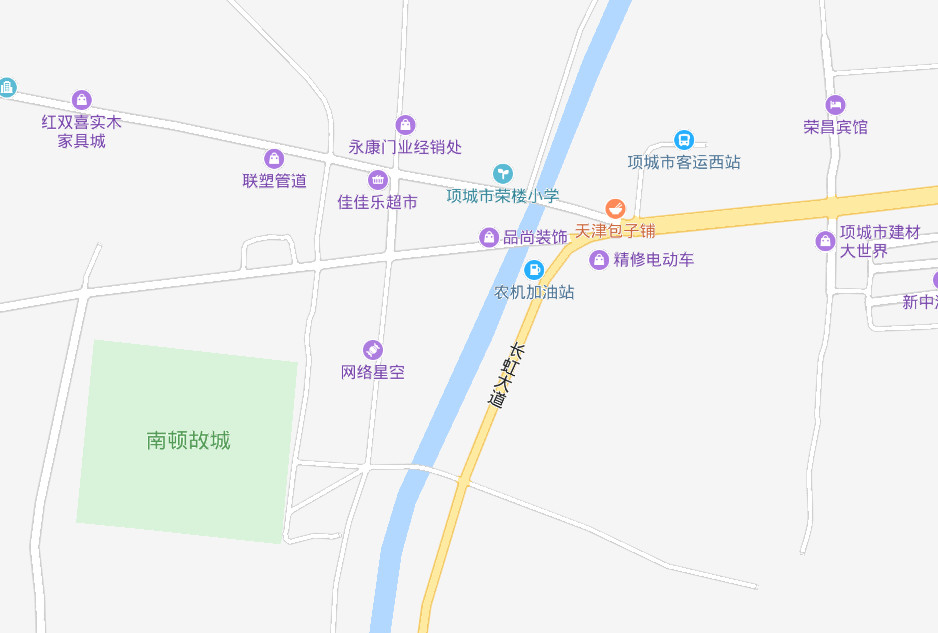View details for 佳佳乐超市
Viewport: 938px width, 633px height.
(x=377, y=180)
